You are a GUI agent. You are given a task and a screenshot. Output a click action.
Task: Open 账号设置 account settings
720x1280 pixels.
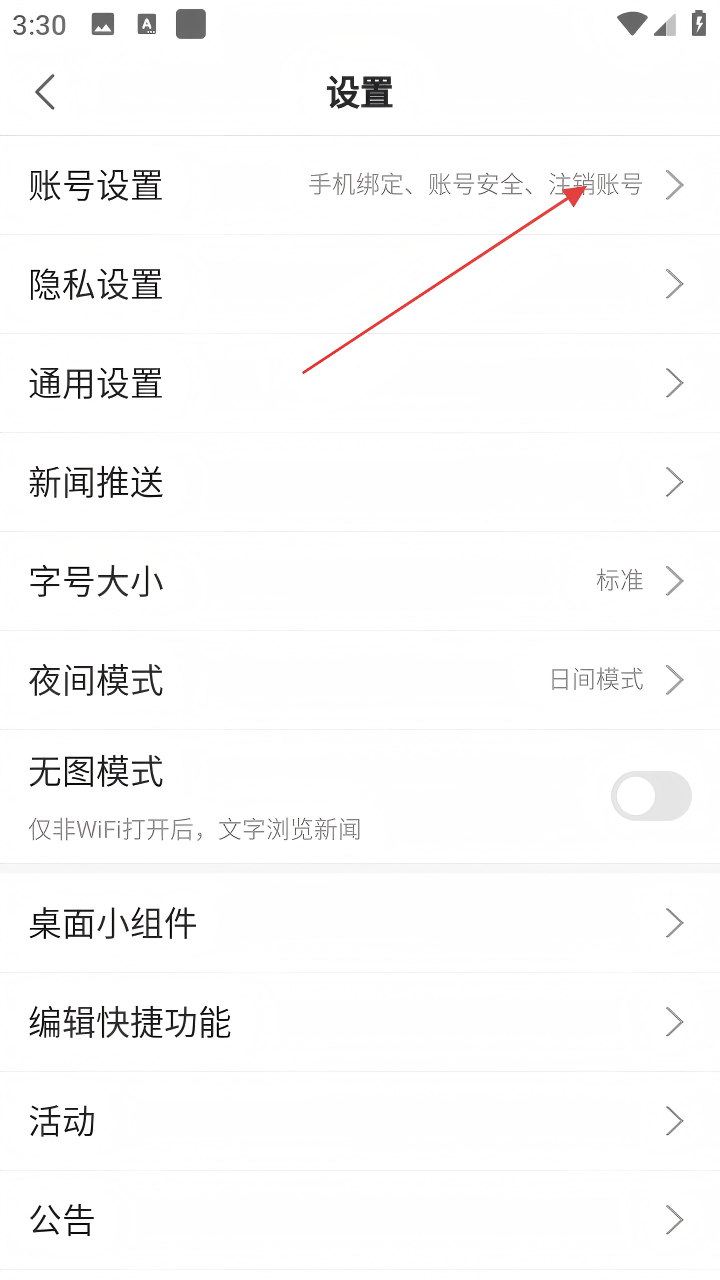[96, 186]
